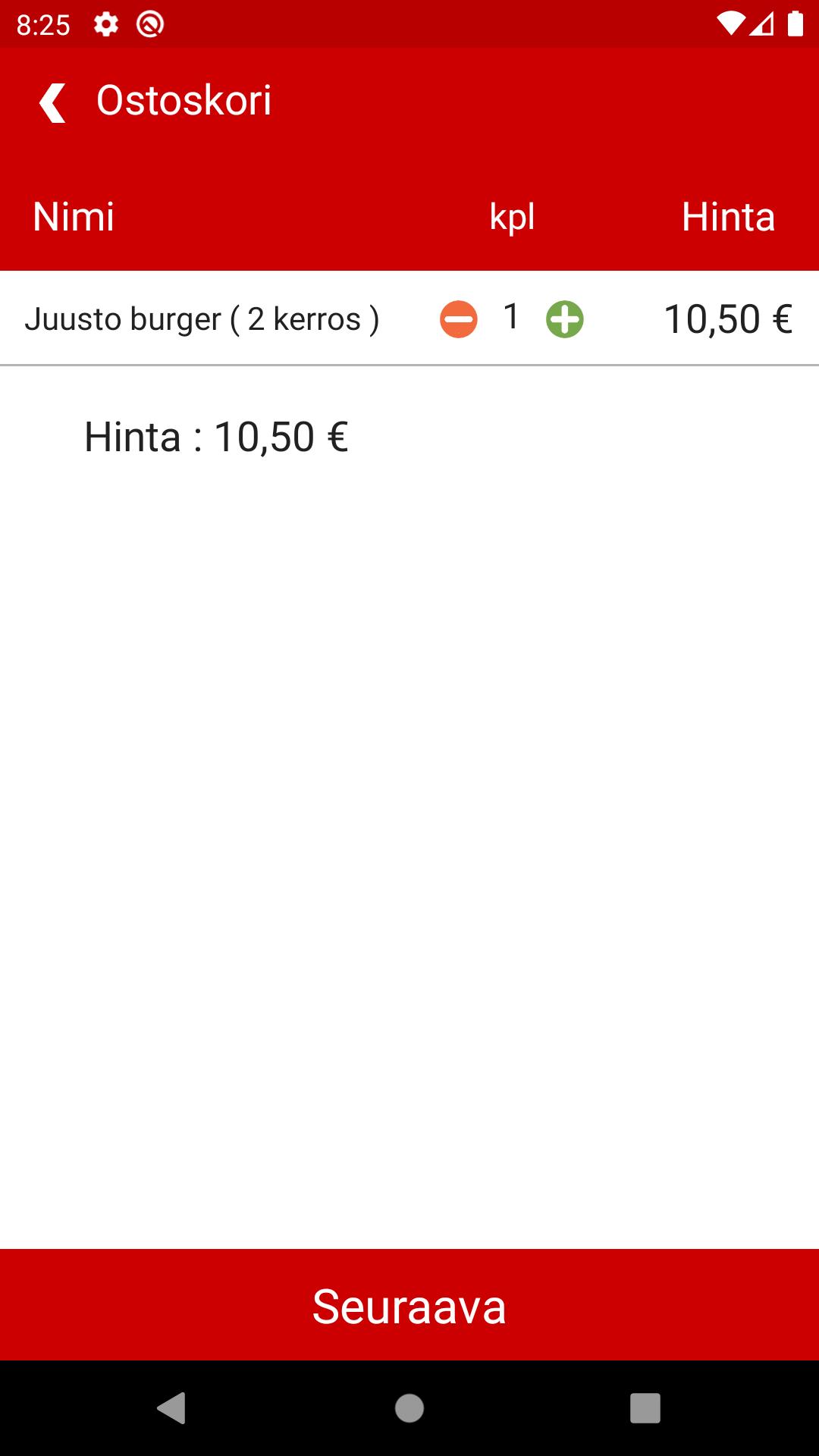819x1456 pixels.
Task: Tap the Seuraava button to continue
Action: pos(409,1306)
